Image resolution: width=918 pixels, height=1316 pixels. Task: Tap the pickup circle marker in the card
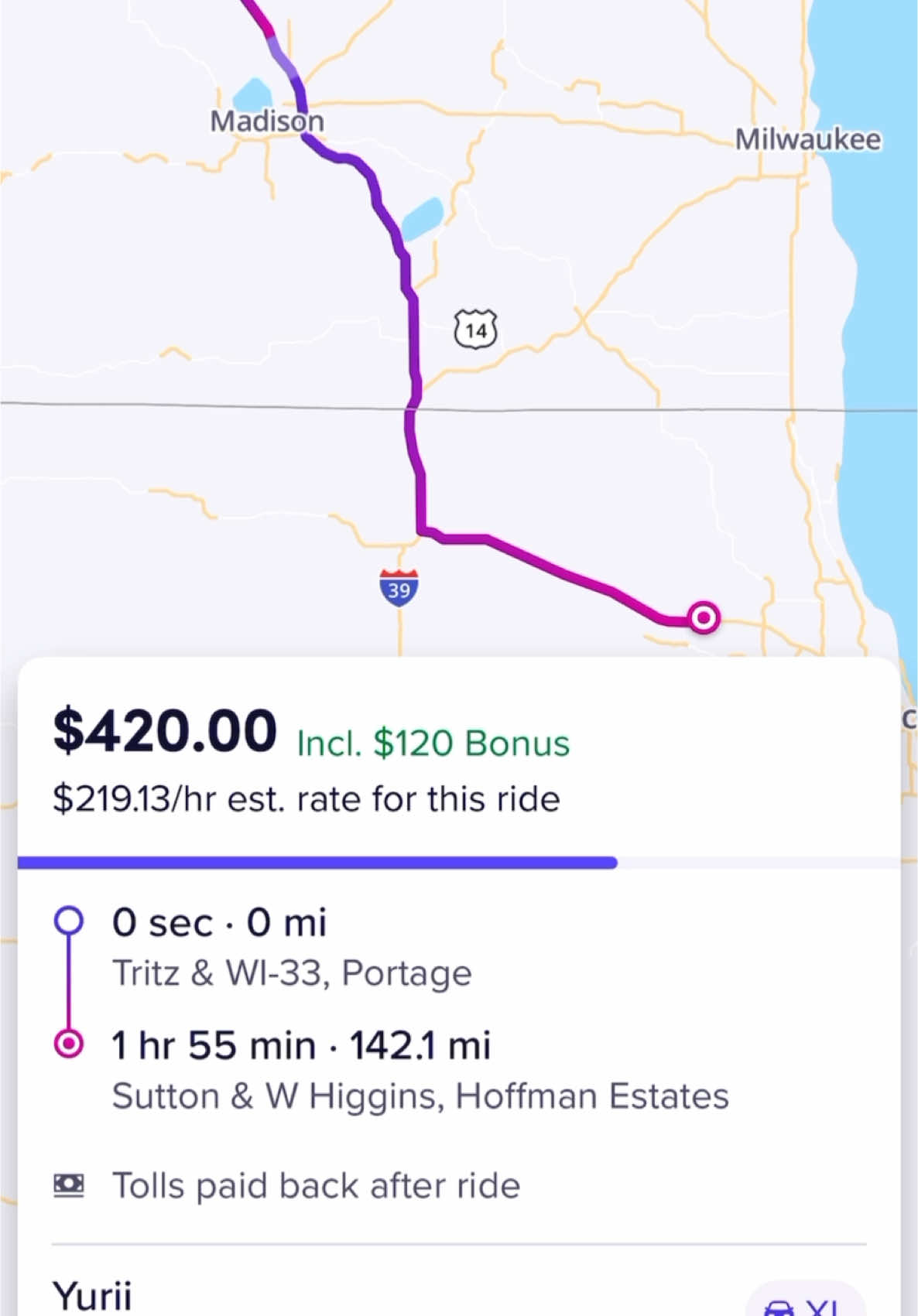tap(70, 921)
